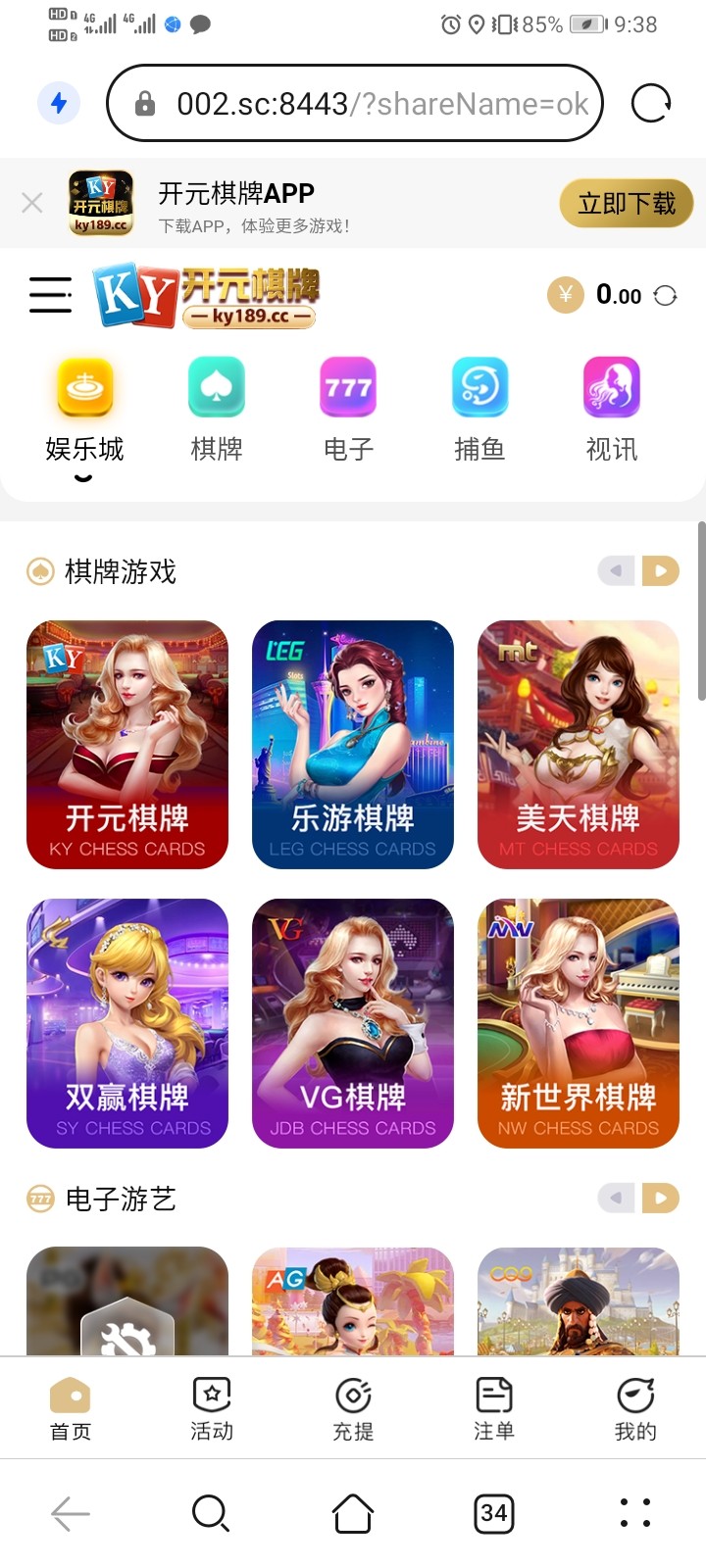Open the 新世界棋牌 game card
This screenshot has height=1568, width=706.
[x=579, y=1023]
